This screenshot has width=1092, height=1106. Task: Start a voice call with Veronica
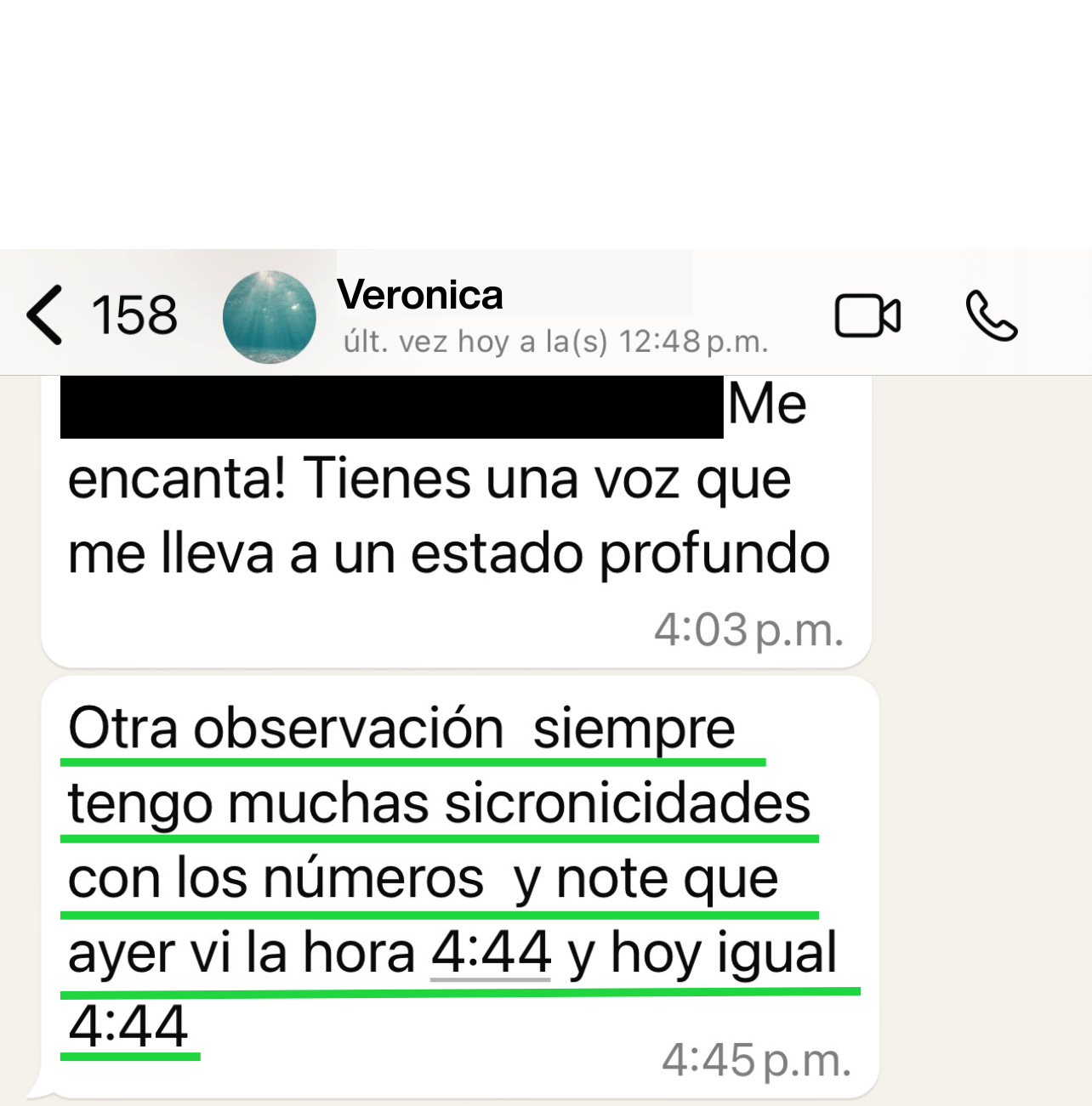point(991,316)
